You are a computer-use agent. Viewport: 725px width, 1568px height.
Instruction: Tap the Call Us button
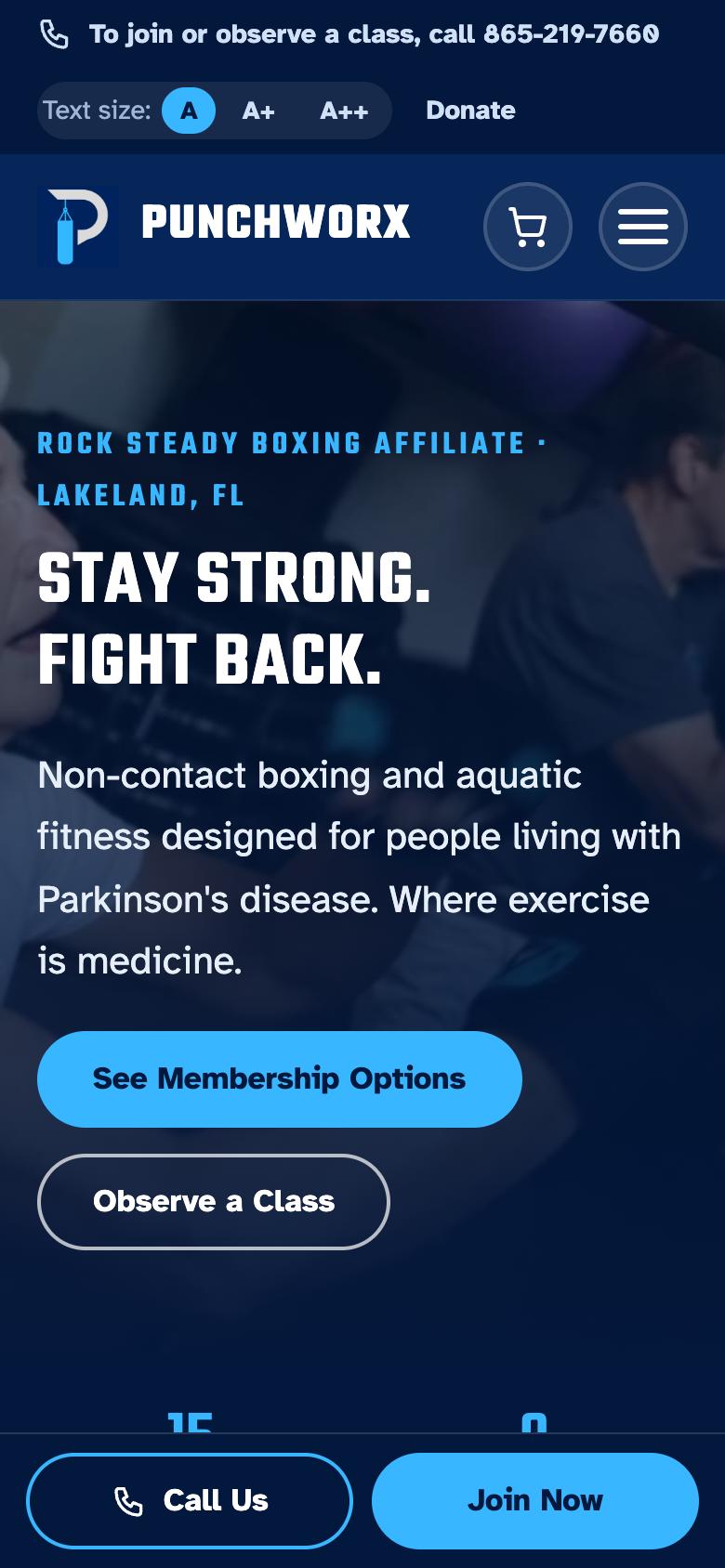tap(190, 1501)
